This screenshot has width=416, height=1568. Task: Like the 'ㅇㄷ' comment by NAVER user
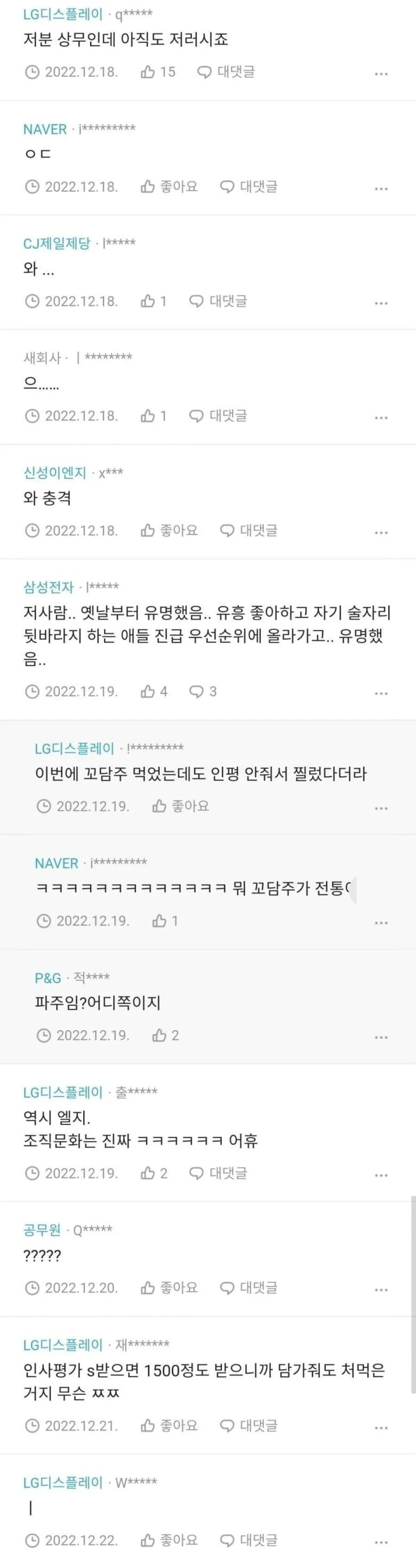point(169,187)
